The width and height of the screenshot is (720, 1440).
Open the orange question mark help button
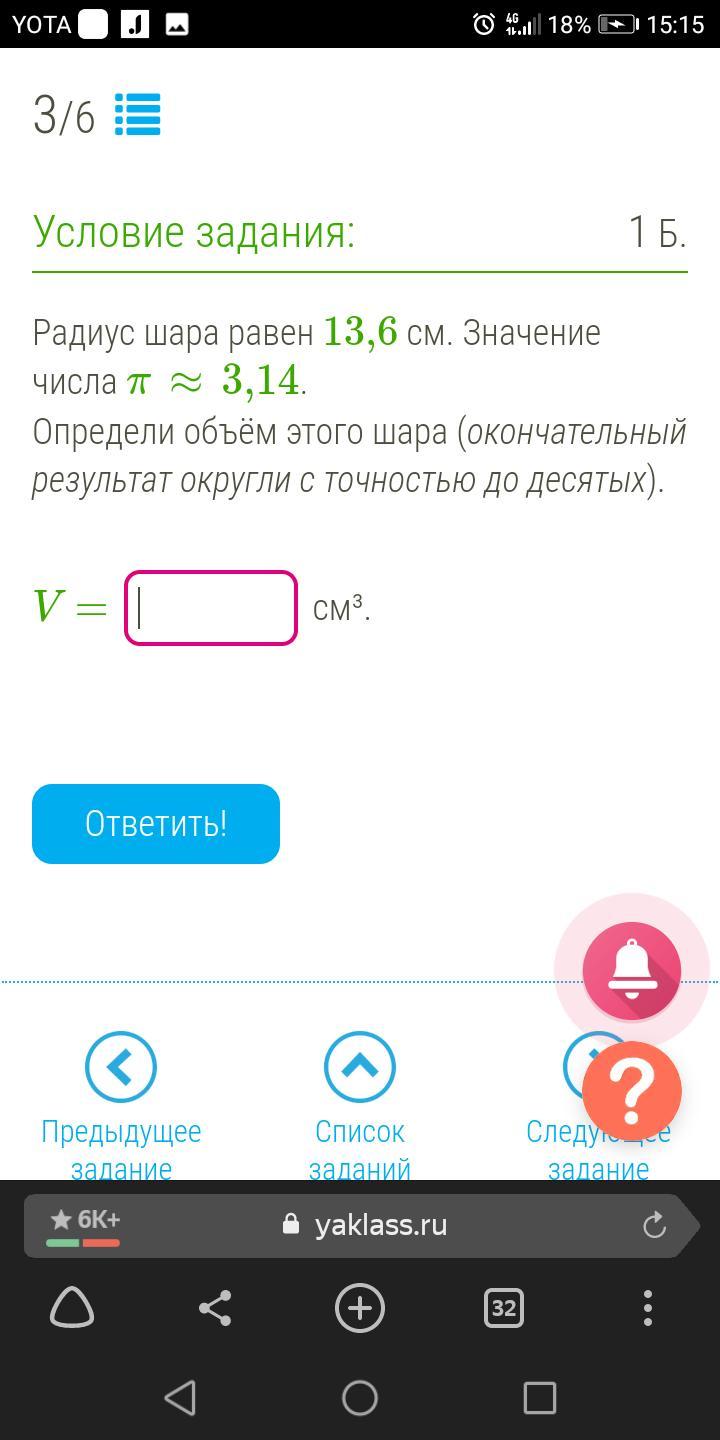tap(632, 1092)
